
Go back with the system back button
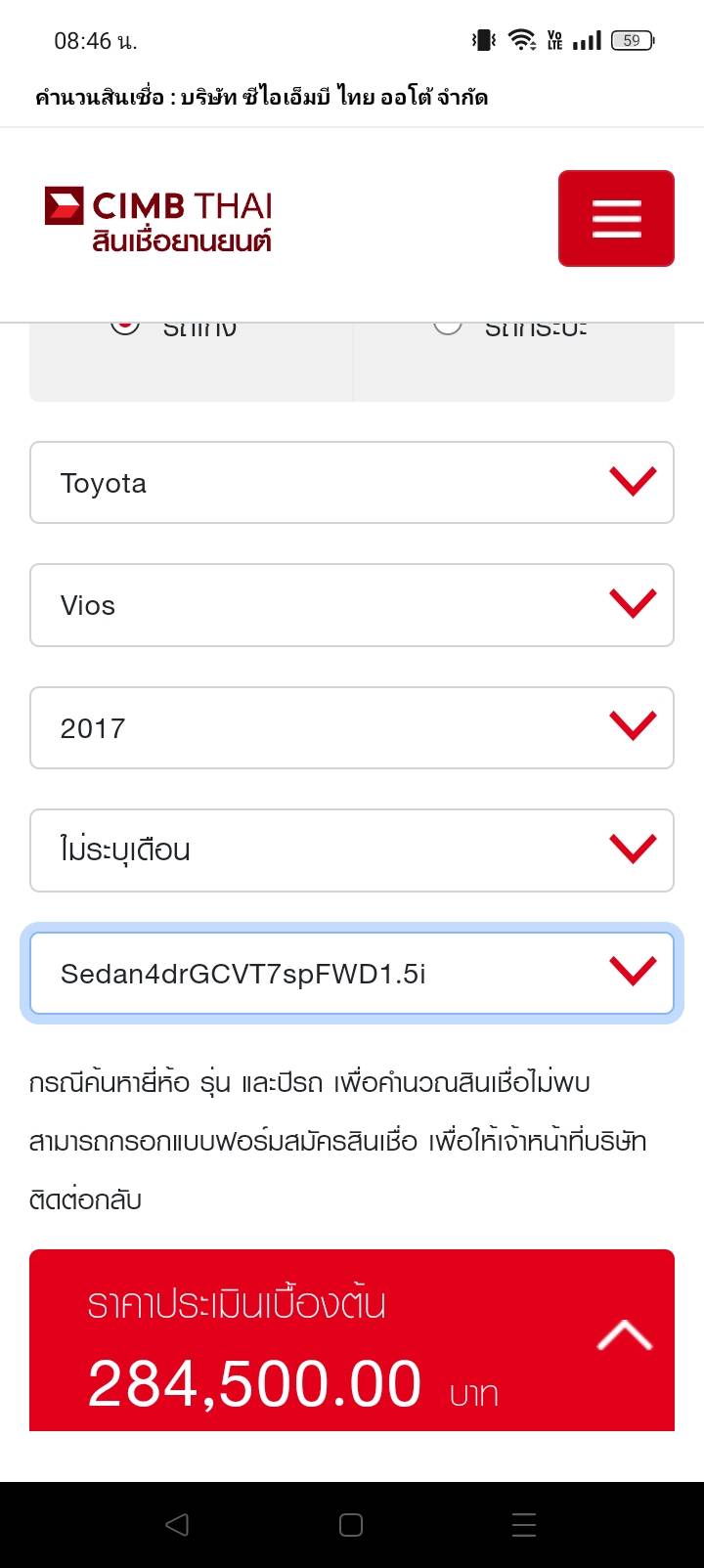177,1525
